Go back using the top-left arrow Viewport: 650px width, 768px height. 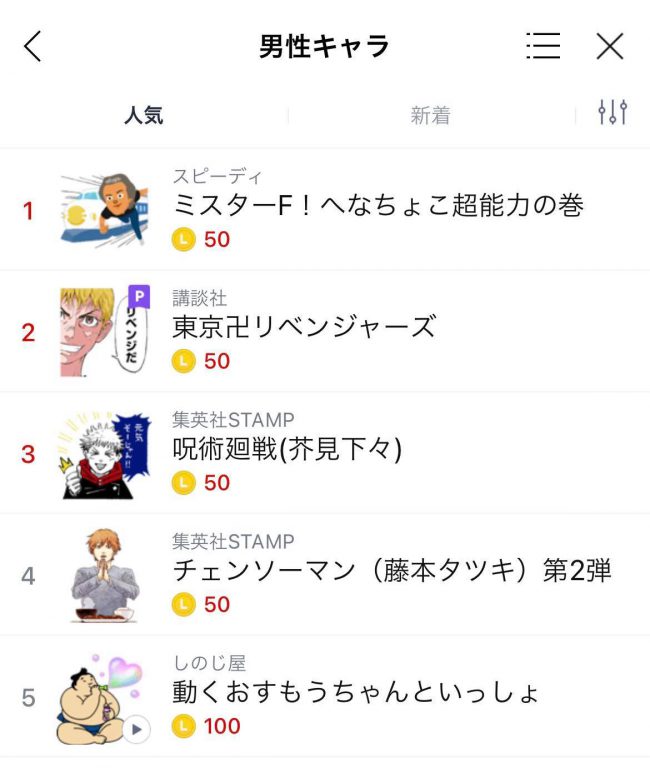point(33,46)
